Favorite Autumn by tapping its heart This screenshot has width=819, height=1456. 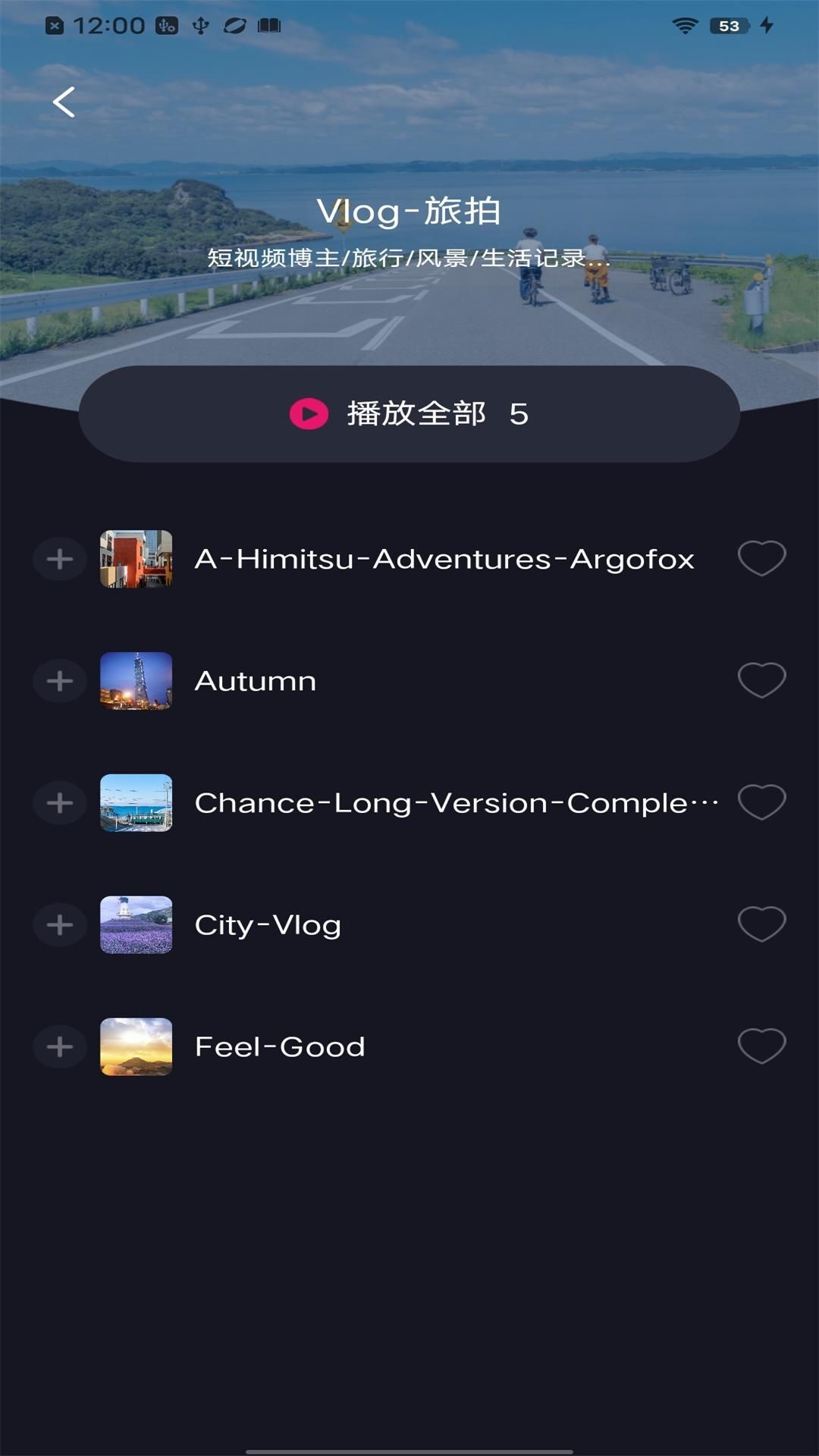(762, 680)
